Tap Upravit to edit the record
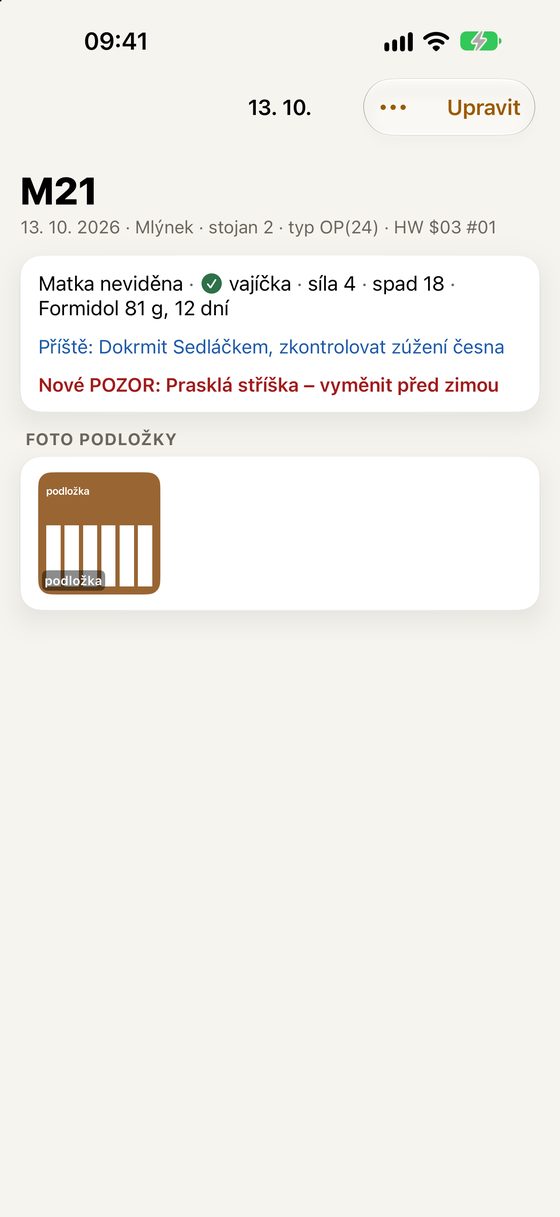 [484, 108]
